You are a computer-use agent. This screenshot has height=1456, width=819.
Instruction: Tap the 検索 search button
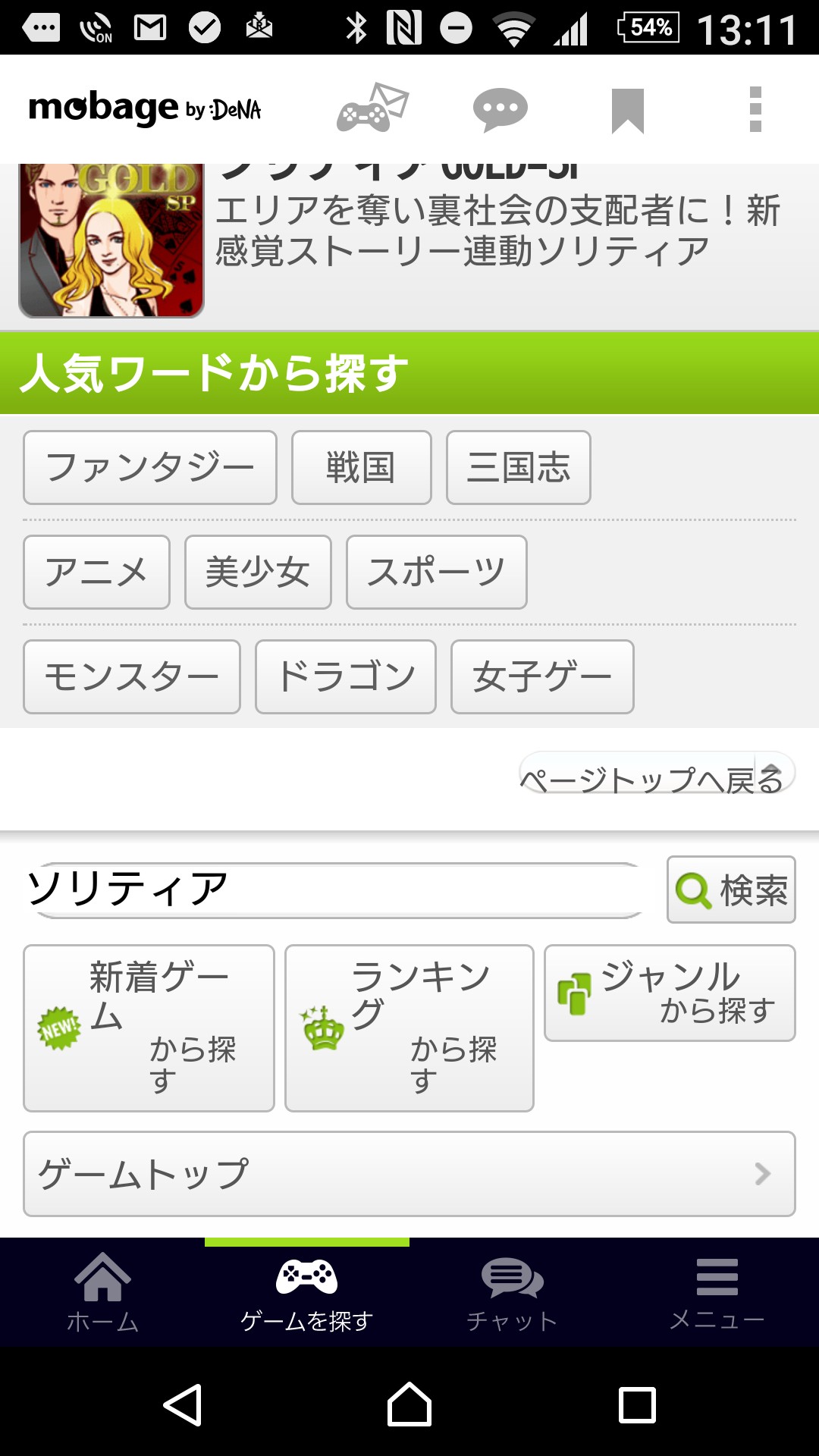[x=731, y=890]
